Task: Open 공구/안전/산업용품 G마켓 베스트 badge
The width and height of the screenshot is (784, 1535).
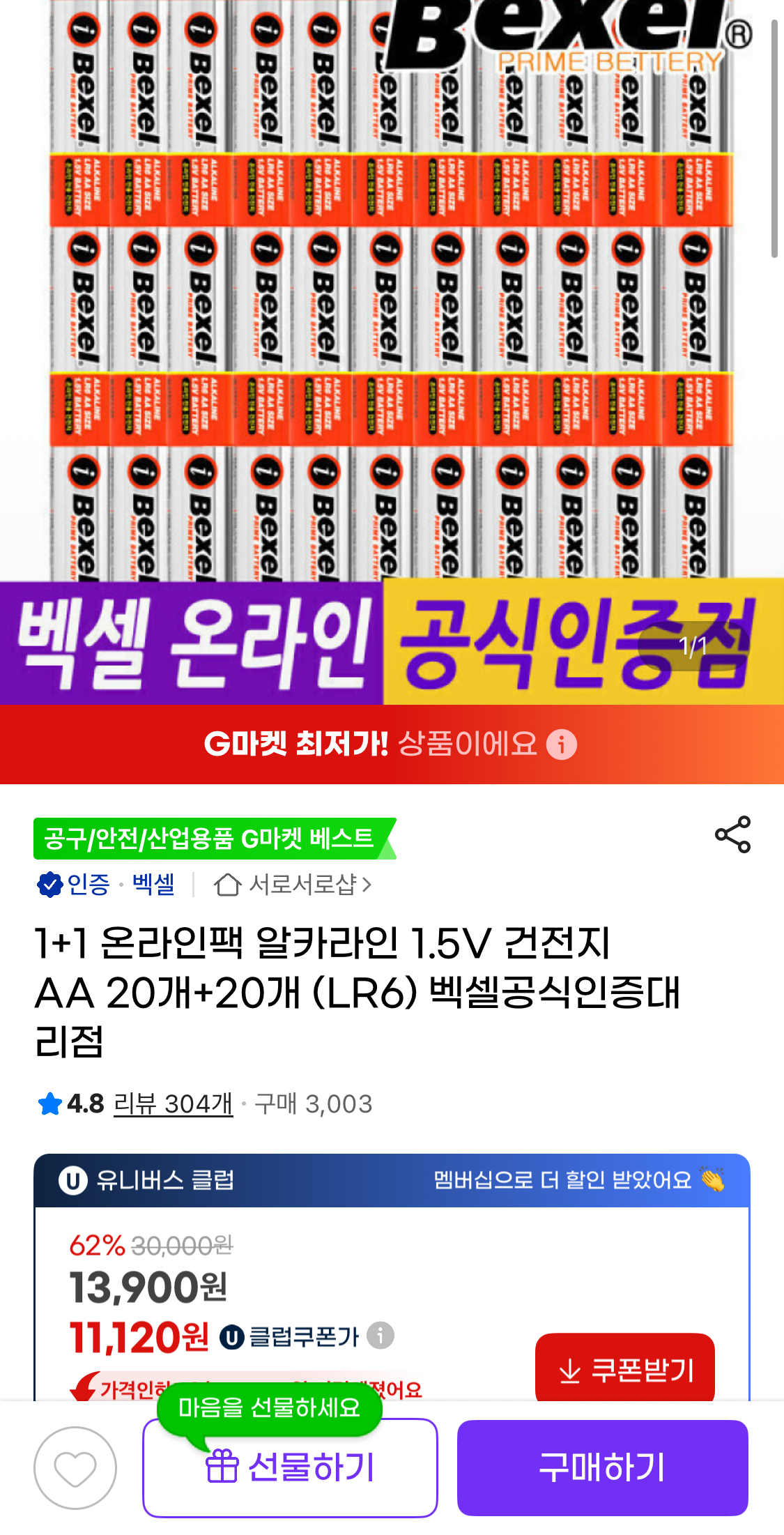Action: (210, 839)
